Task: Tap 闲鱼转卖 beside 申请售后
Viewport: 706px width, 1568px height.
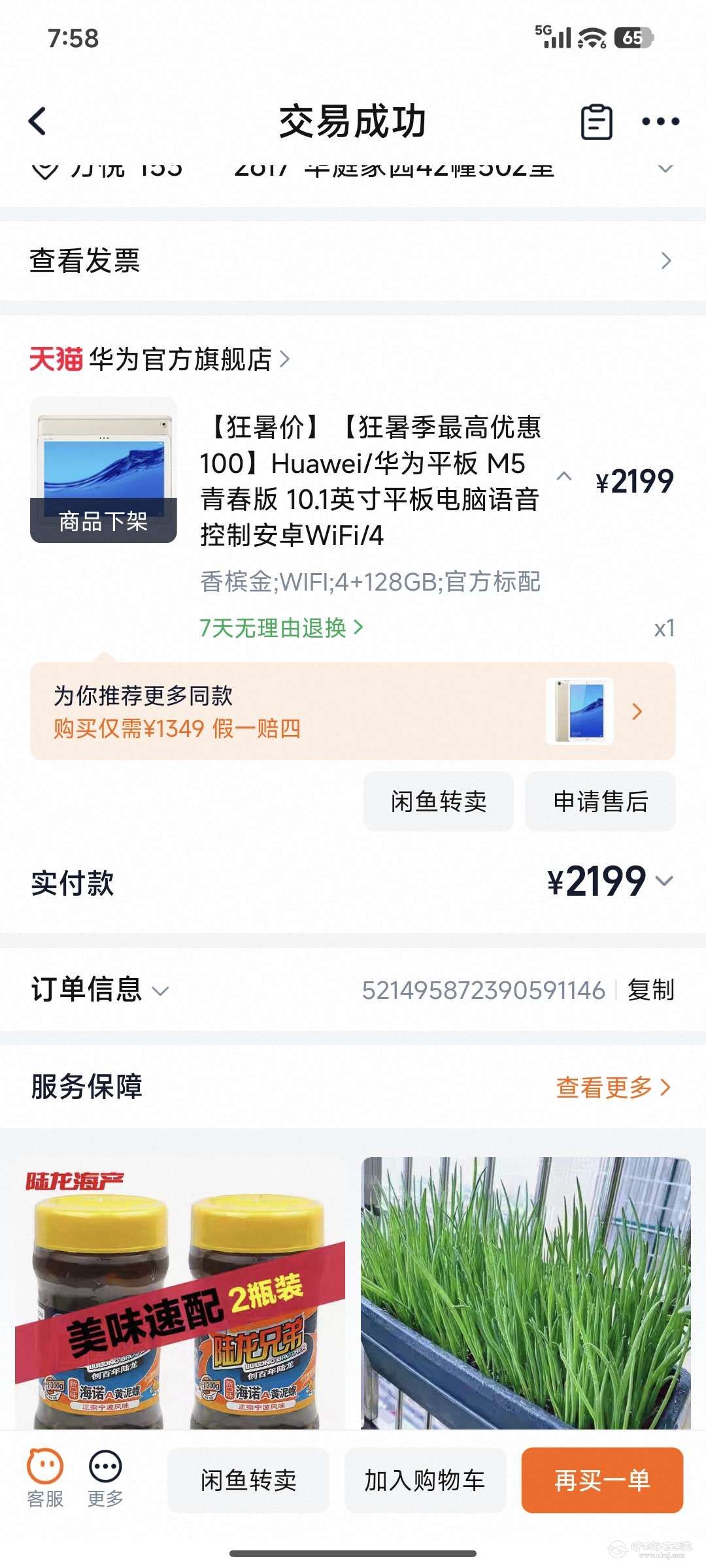Action: [439, 801]
